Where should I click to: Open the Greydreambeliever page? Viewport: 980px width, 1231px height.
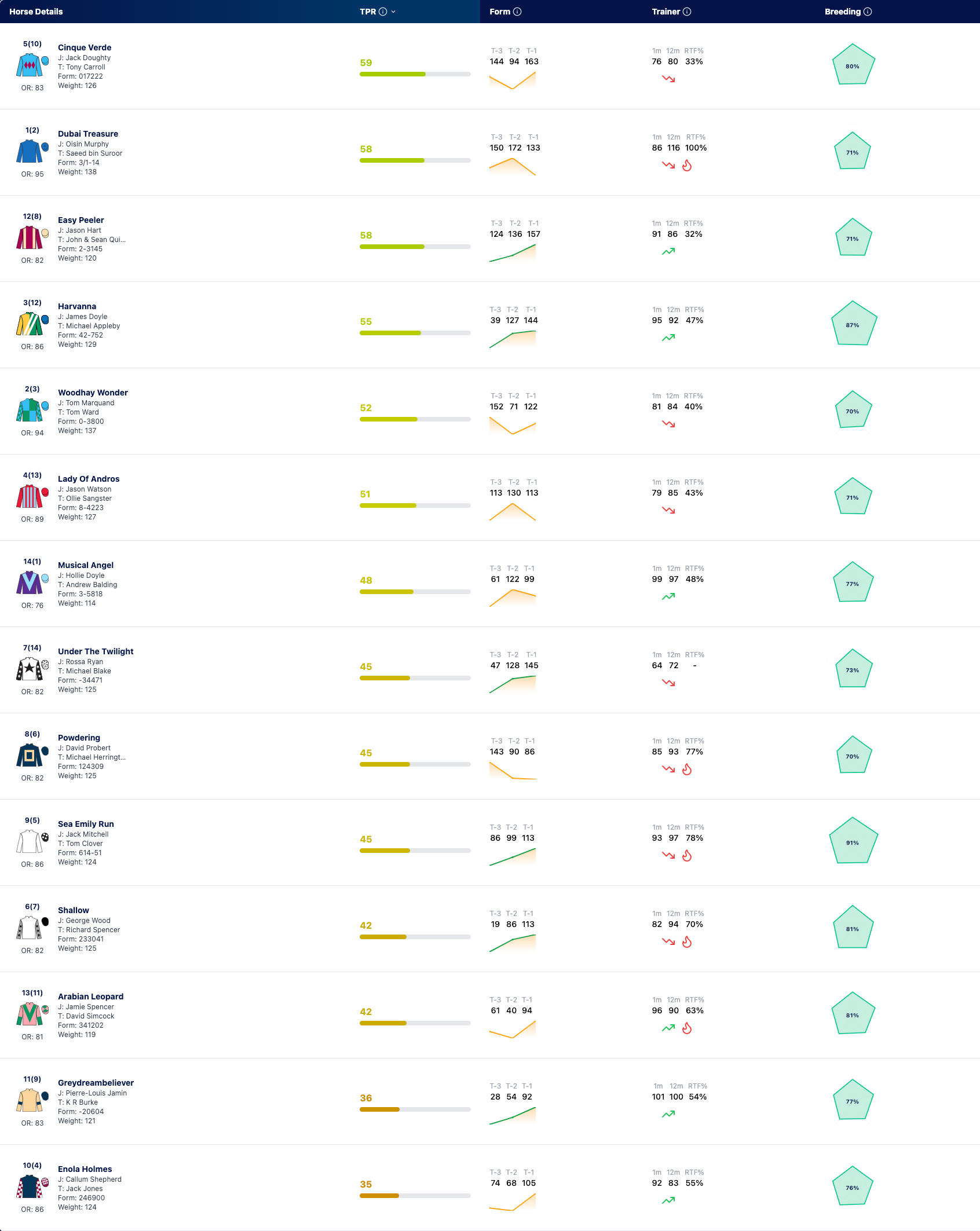click(x=96, y=1083)
